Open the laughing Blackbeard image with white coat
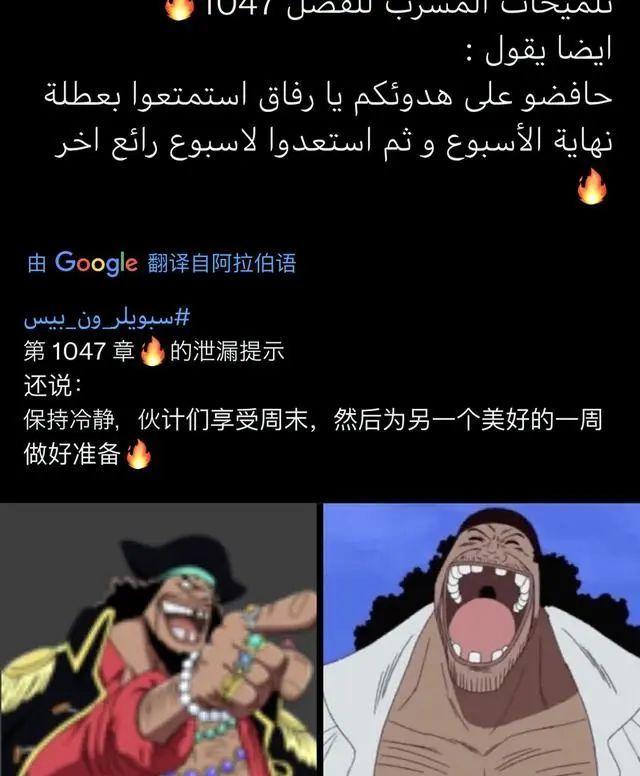Viewport: 640px width, 776px height. pyautogui.click(x=482, y=640)
